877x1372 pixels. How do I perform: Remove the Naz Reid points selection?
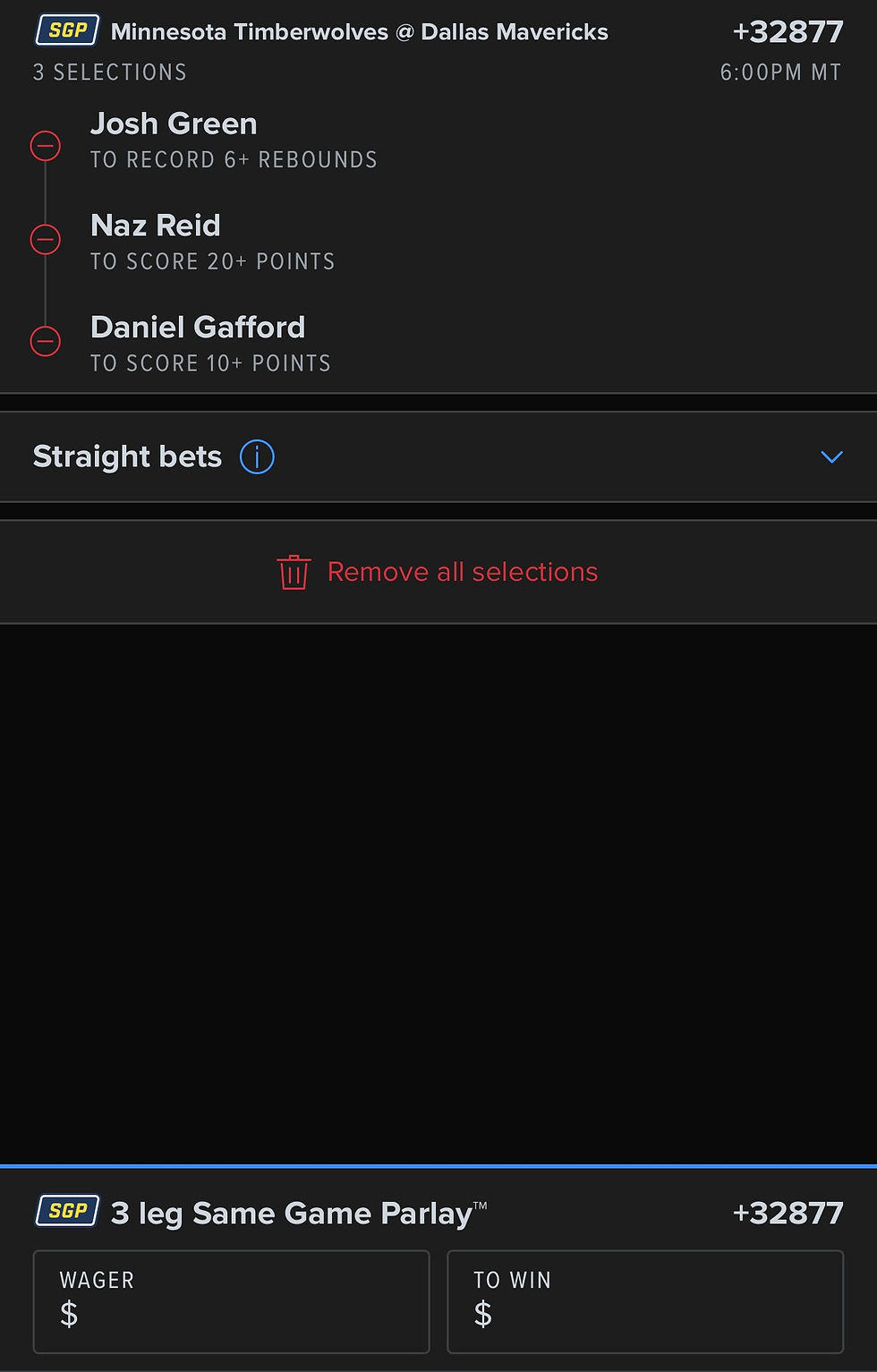(x=46, y=239)
